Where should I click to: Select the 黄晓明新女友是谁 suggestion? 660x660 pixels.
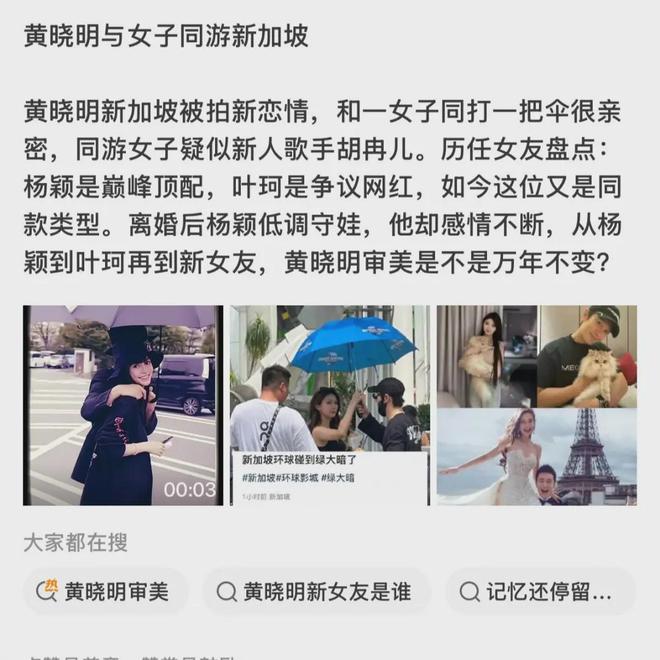tap(316, 591)
